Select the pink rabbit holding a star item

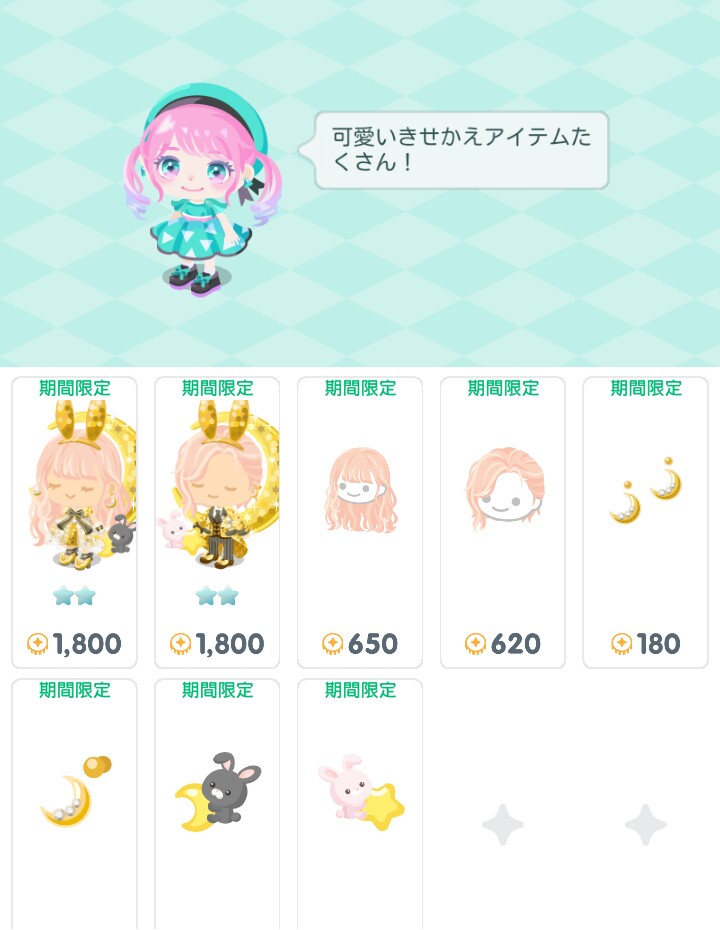pos(360,804)
